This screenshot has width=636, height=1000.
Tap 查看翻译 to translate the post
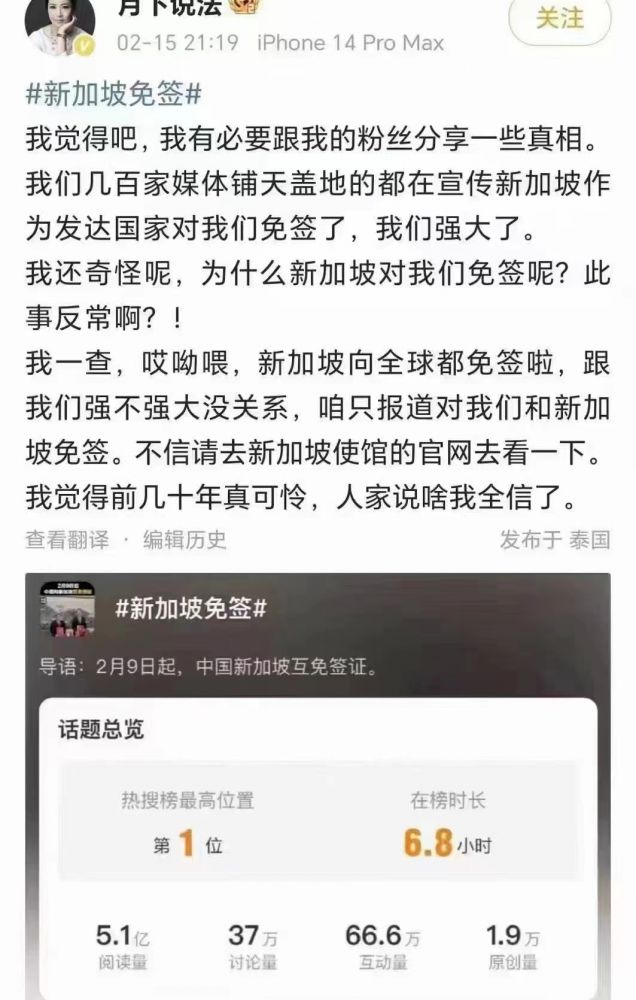tap(68, 540)
